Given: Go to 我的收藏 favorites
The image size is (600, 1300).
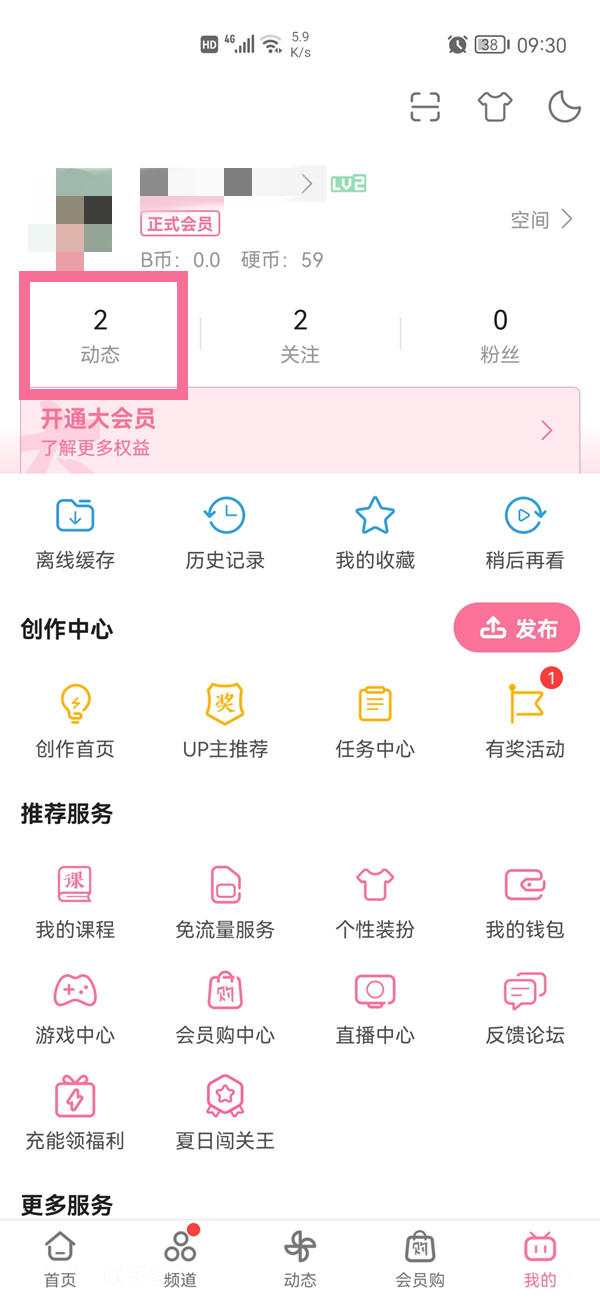Looking at the screenshot, I should coord(375,534).
